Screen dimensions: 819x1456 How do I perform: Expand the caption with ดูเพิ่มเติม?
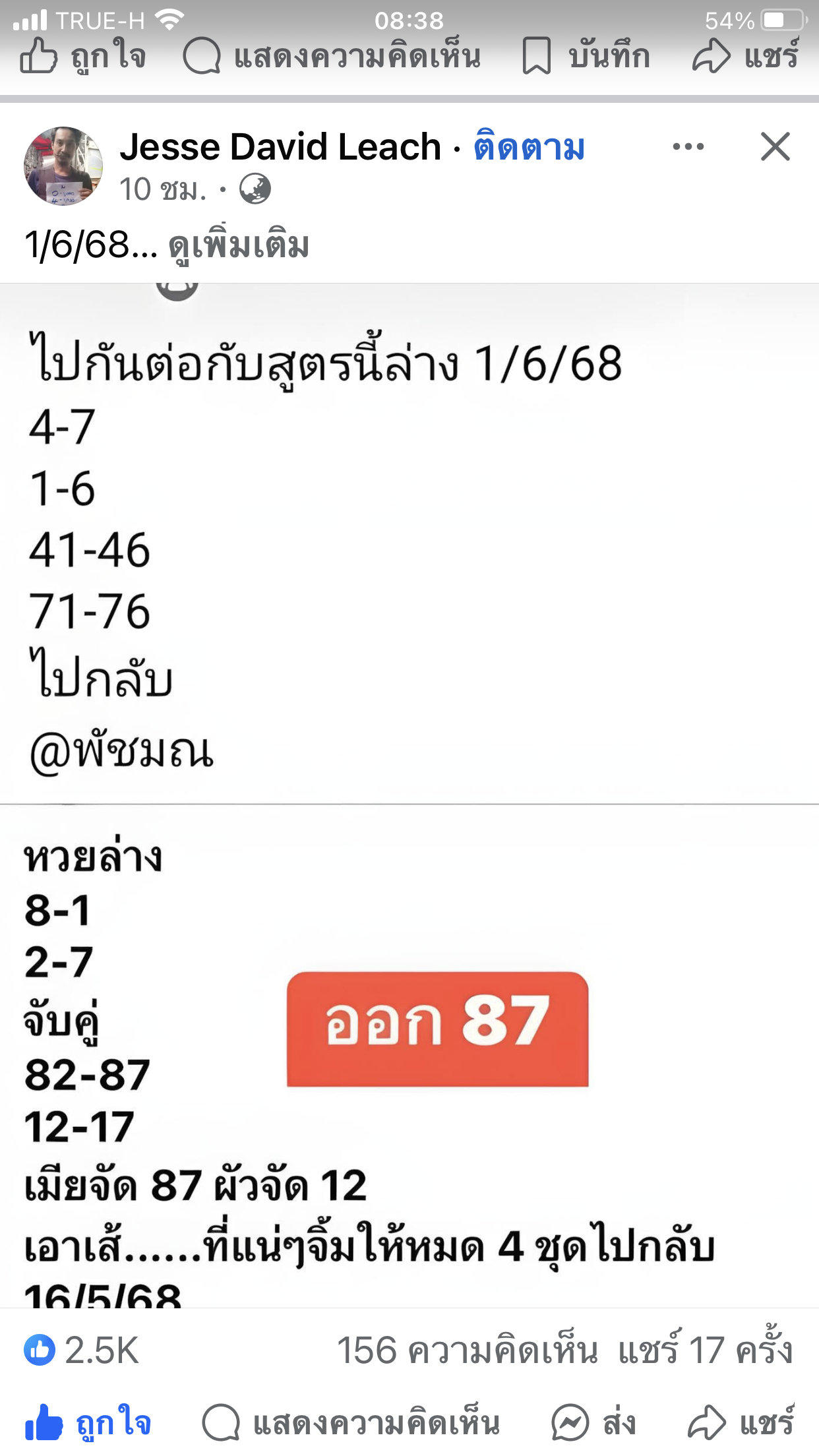tap(239, 246)
